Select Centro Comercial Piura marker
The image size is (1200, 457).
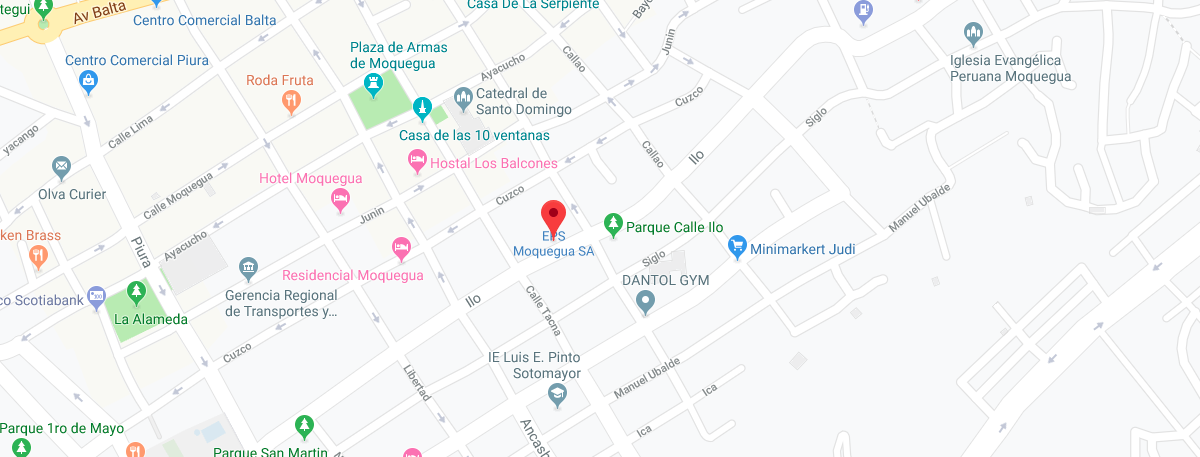88,80
